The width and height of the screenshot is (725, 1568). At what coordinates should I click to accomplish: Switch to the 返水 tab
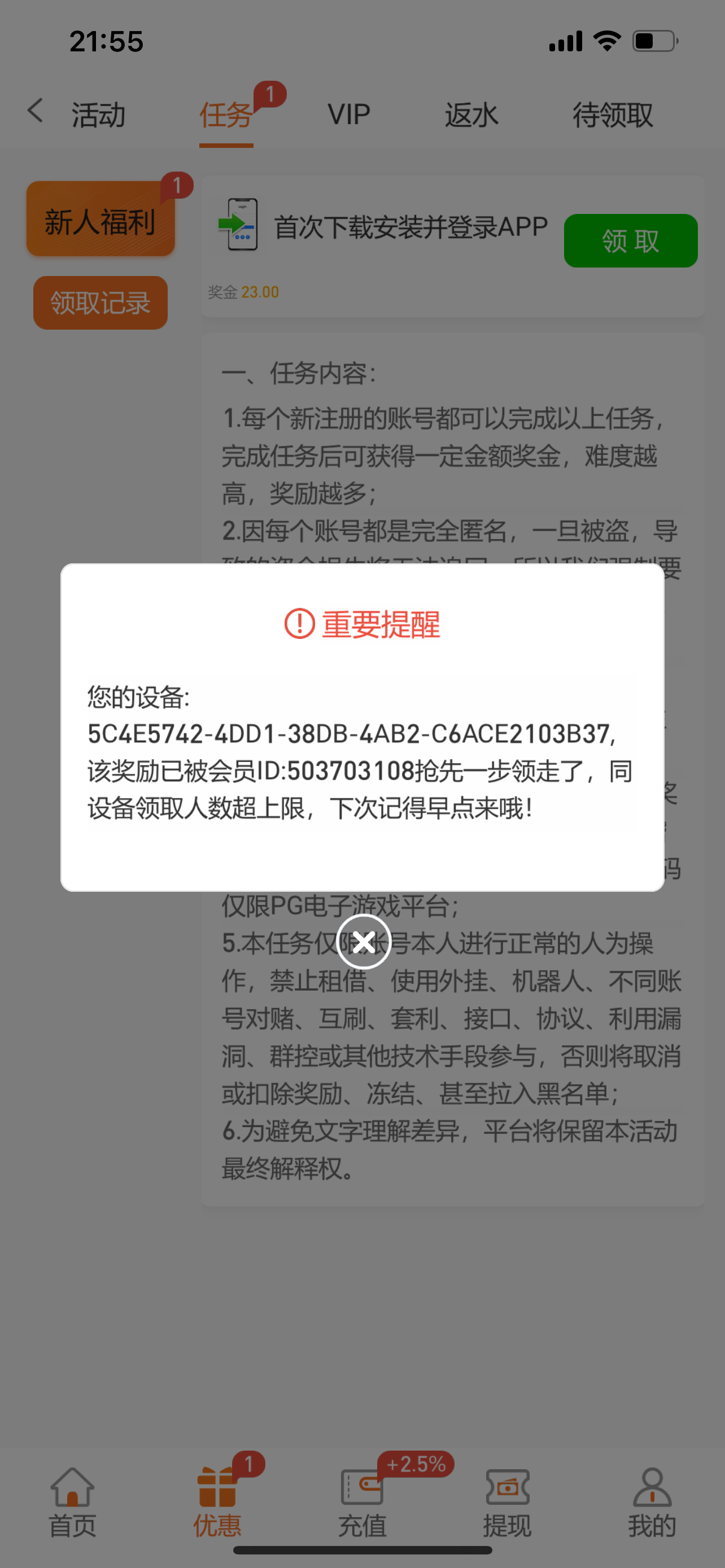[x=471, y=115]
